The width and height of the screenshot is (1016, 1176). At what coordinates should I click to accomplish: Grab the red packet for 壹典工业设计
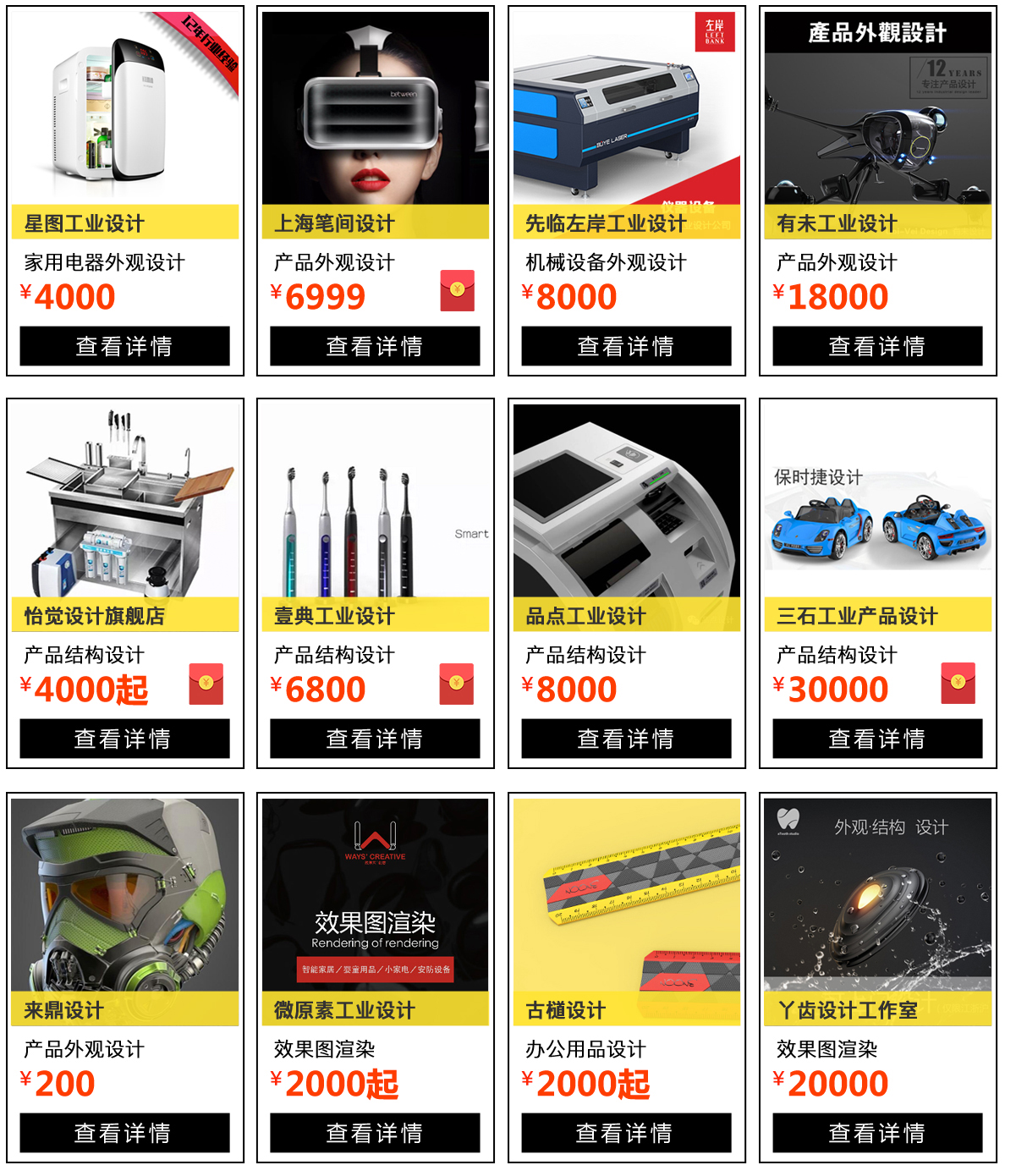point(457,684)
